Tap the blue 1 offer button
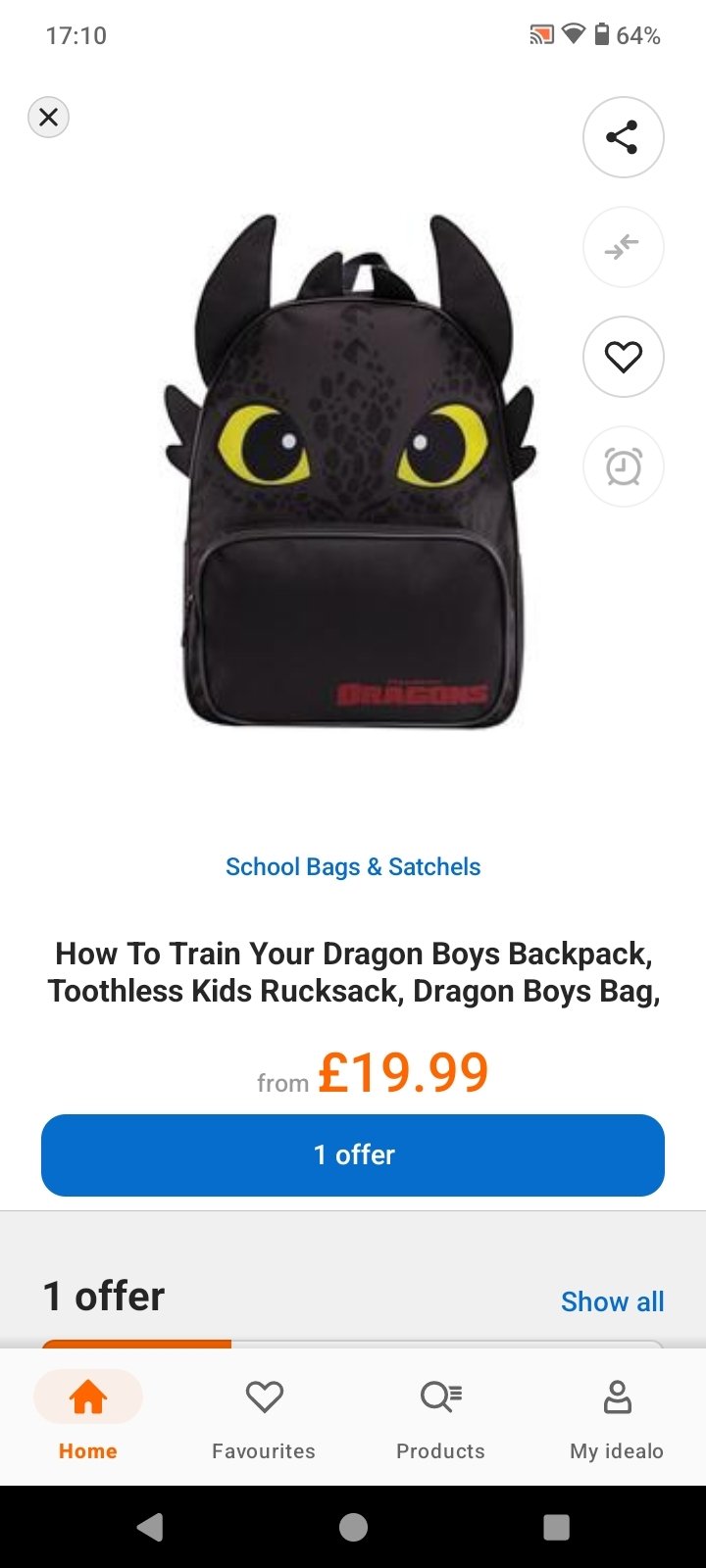The width and height of the screenshot is (706, 1568). click(x=353, y=1154)
